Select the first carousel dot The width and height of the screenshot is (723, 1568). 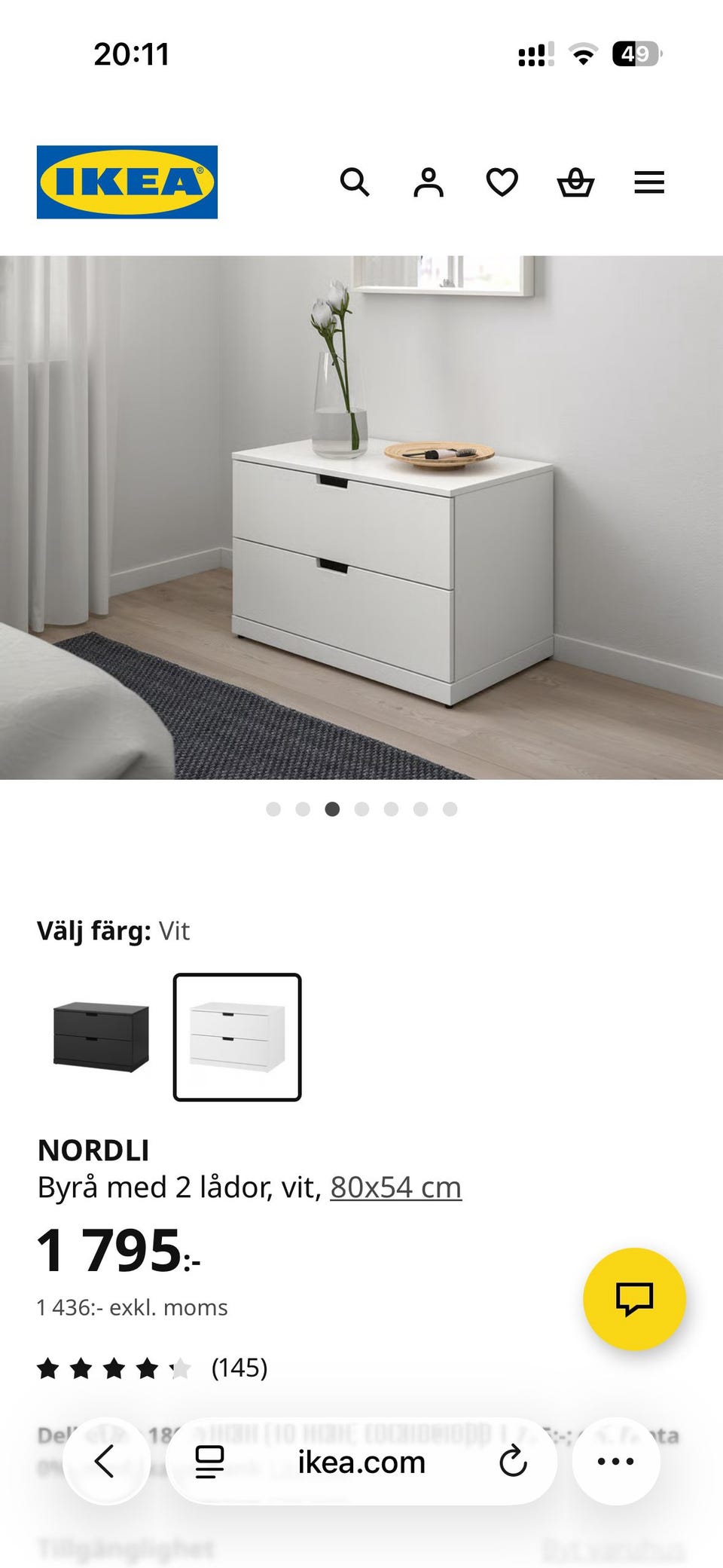tap(273, 808)
